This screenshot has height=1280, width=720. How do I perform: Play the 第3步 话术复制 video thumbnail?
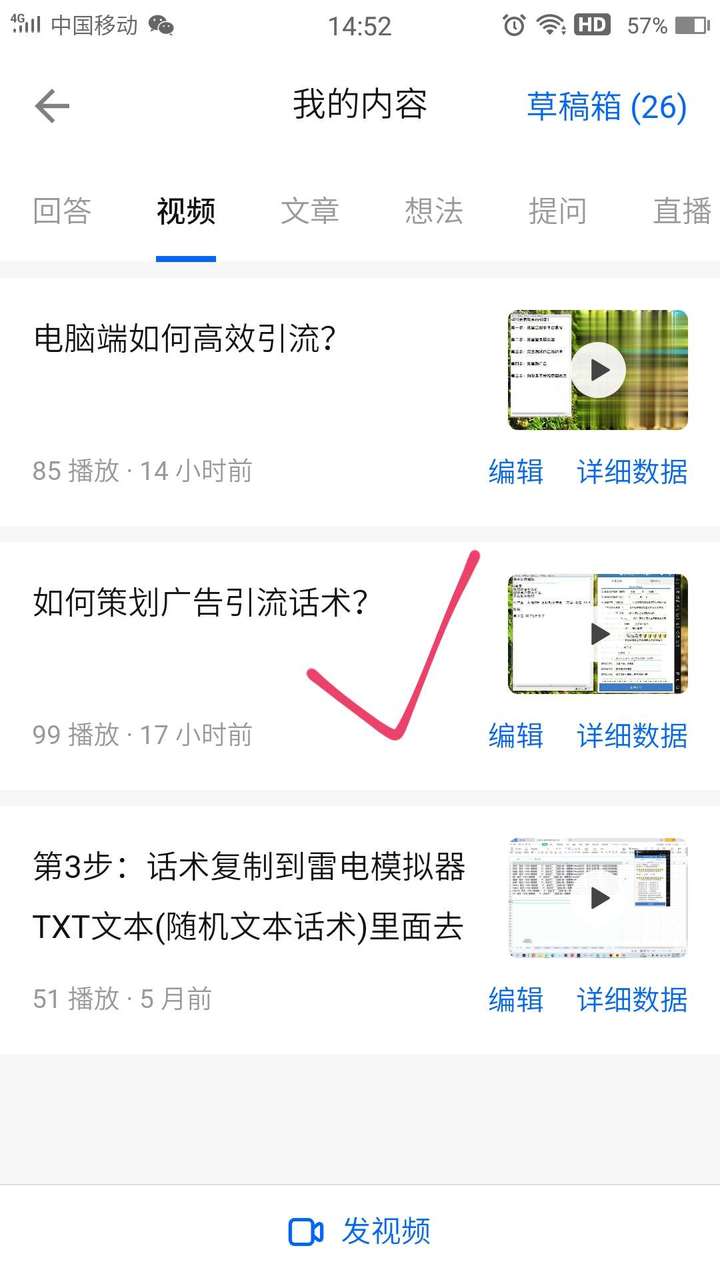598,898
